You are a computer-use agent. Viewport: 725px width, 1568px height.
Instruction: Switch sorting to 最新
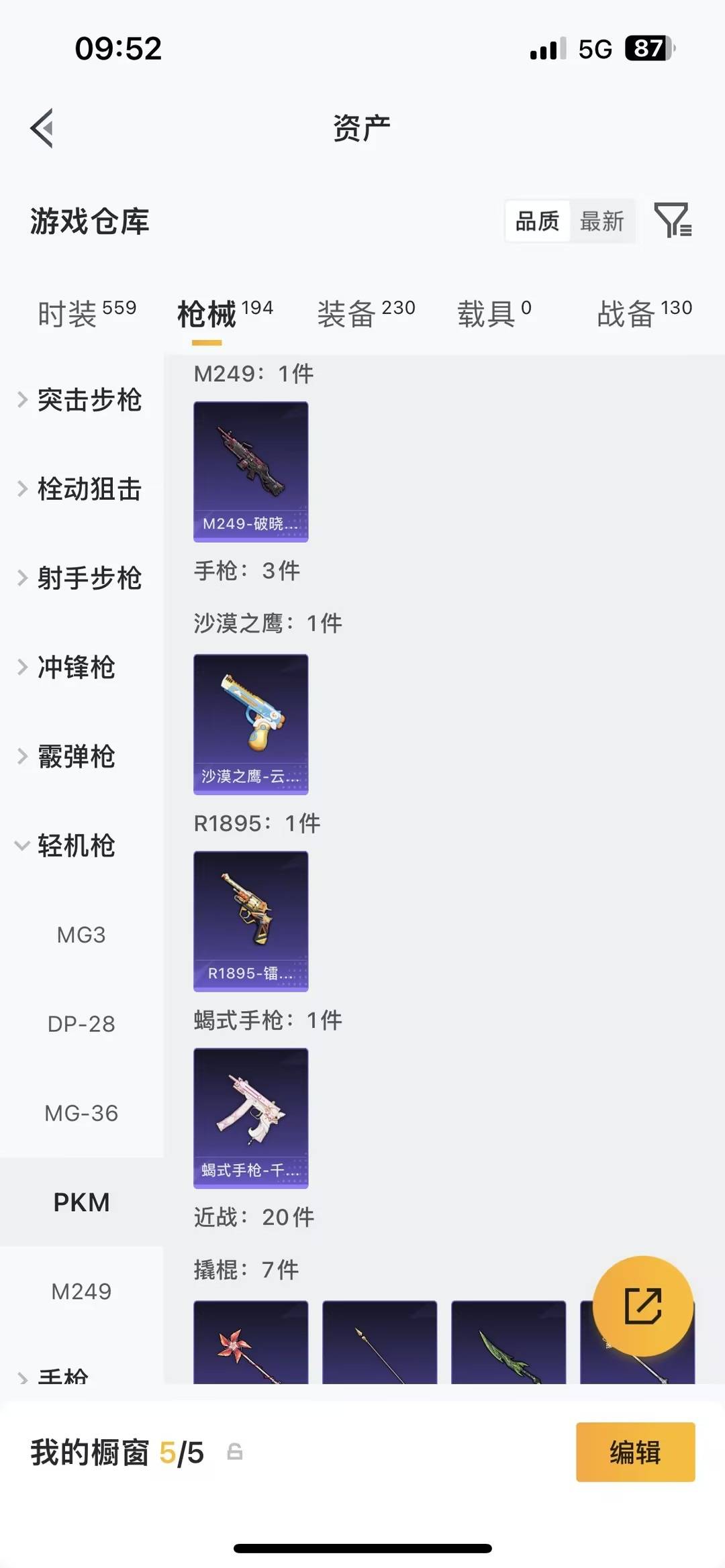pos(602,220)
